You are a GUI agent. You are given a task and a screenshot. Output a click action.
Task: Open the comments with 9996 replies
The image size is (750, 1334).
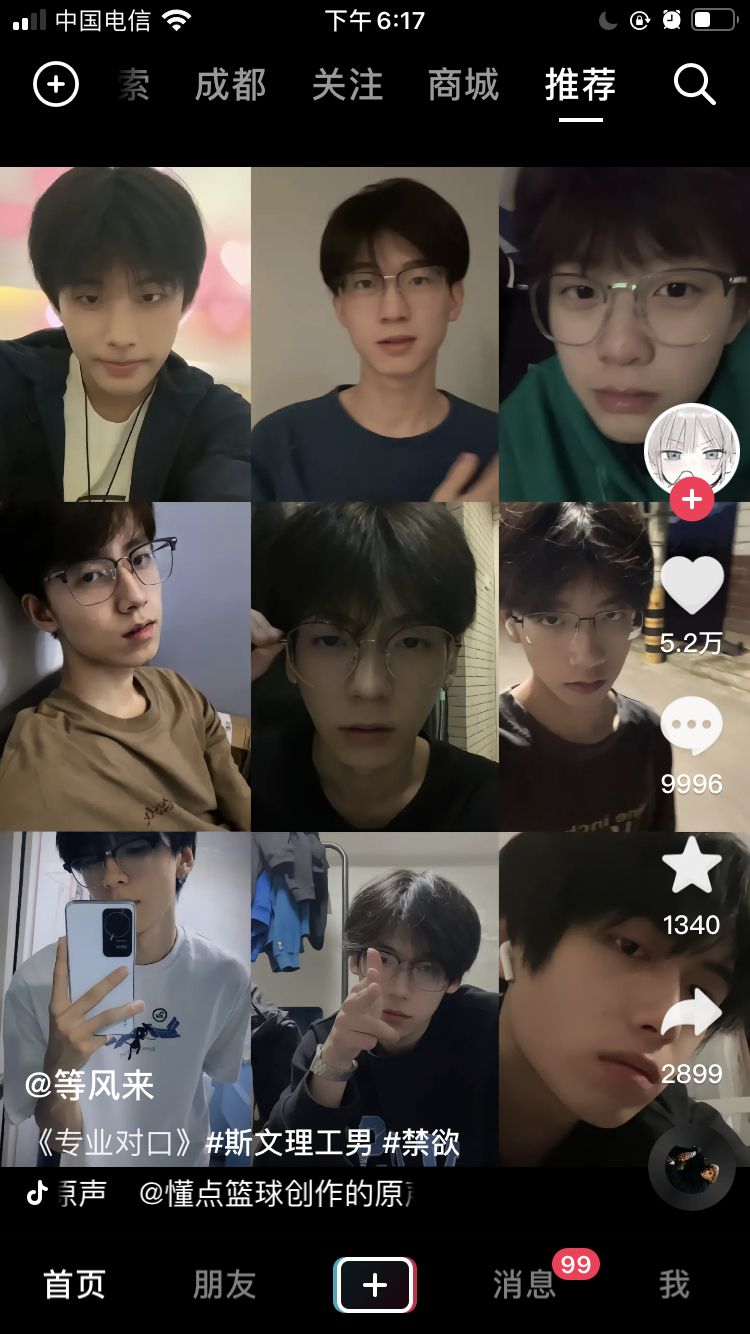click(x=692, y=727)
